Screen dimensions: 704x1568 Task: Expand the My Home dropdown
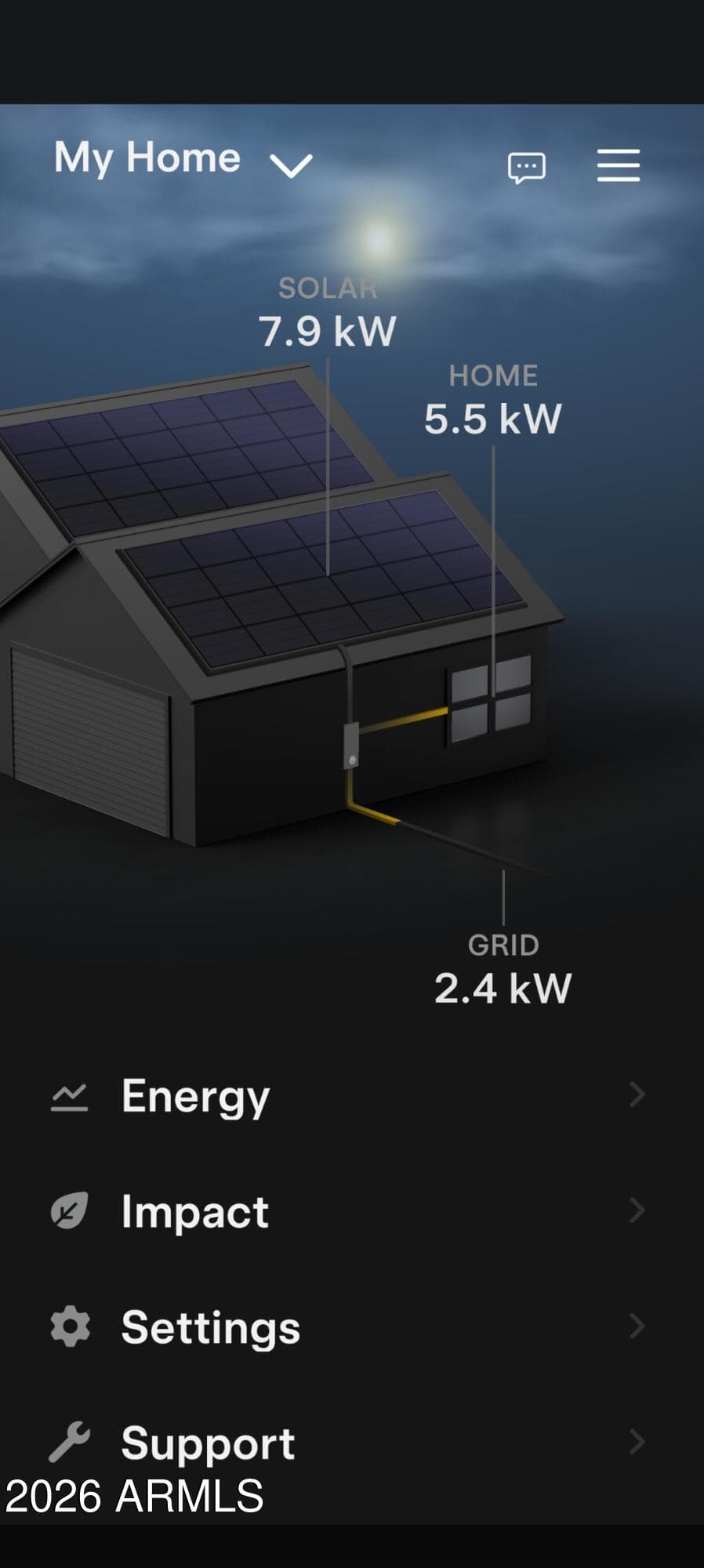pos(183,159)
